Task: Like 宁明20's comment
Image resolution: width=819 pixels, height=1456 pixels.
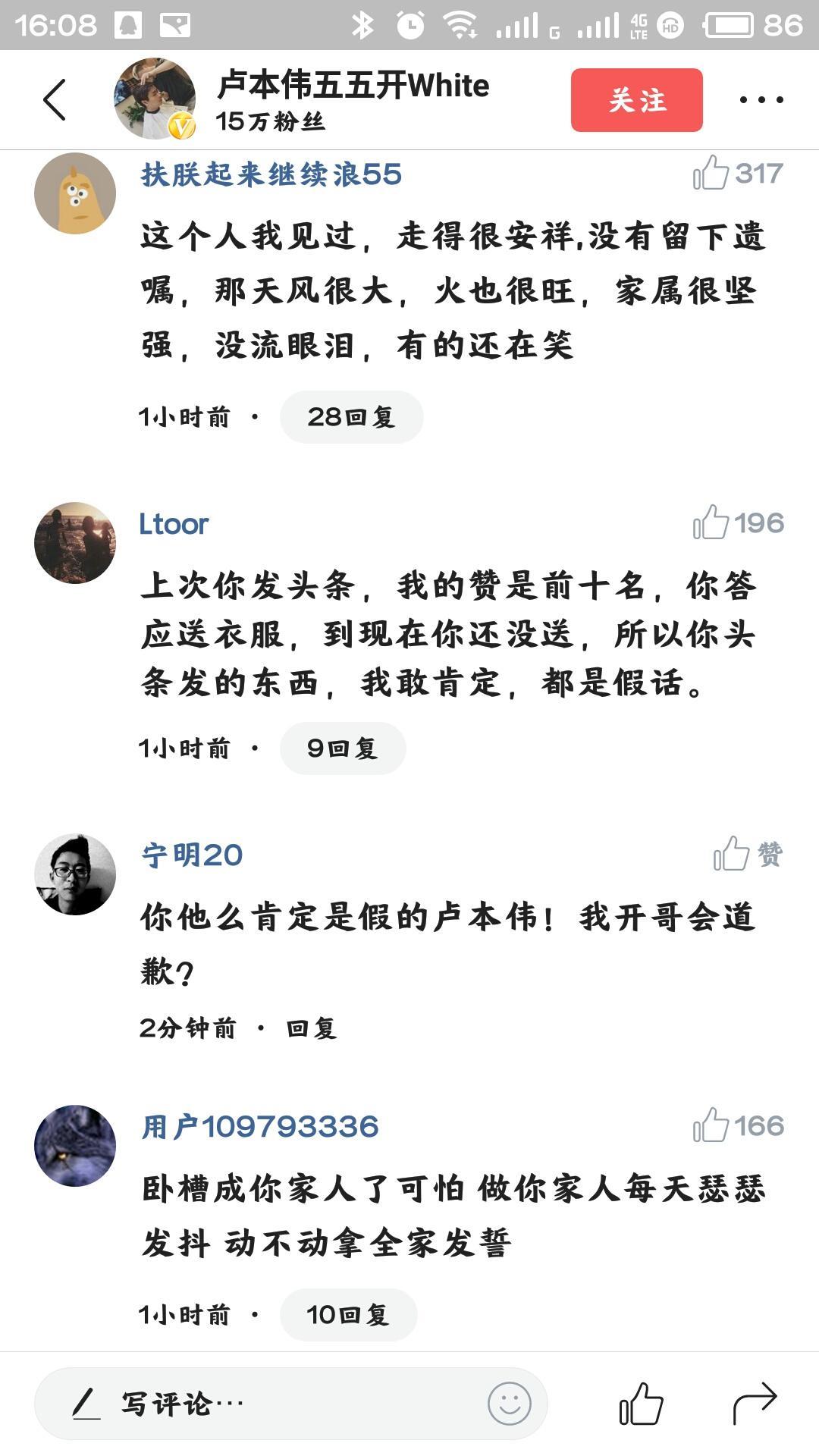Action: pyautogui.click(x=732, y=855)
